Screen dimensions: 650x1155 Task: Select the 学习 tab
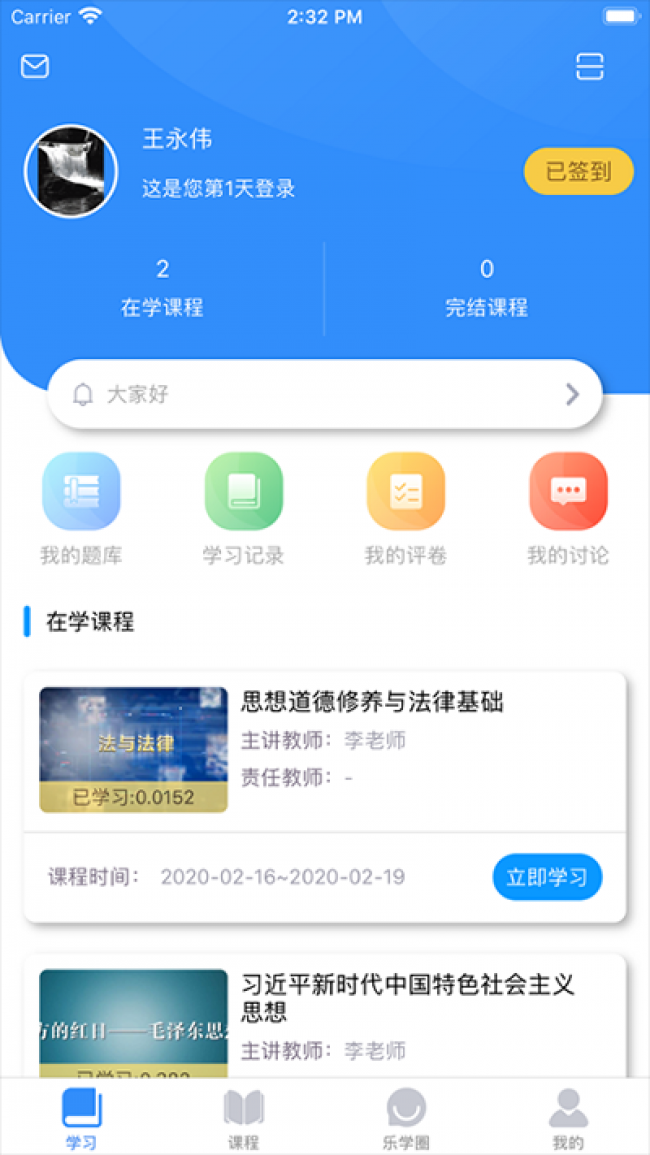(x=82, y=1118)
